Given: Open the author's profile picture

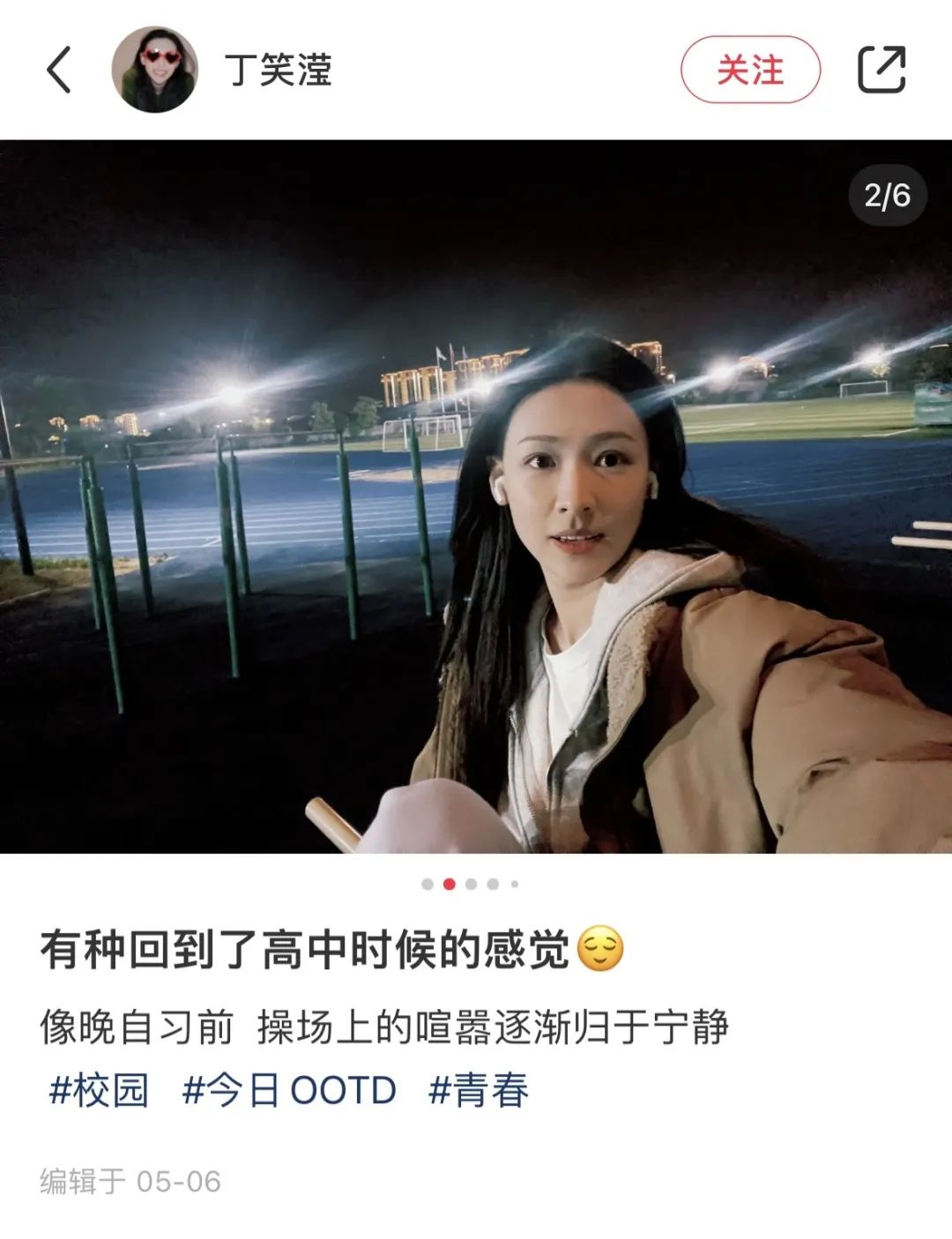Looking at the screenshot, I should coord(154,70).
